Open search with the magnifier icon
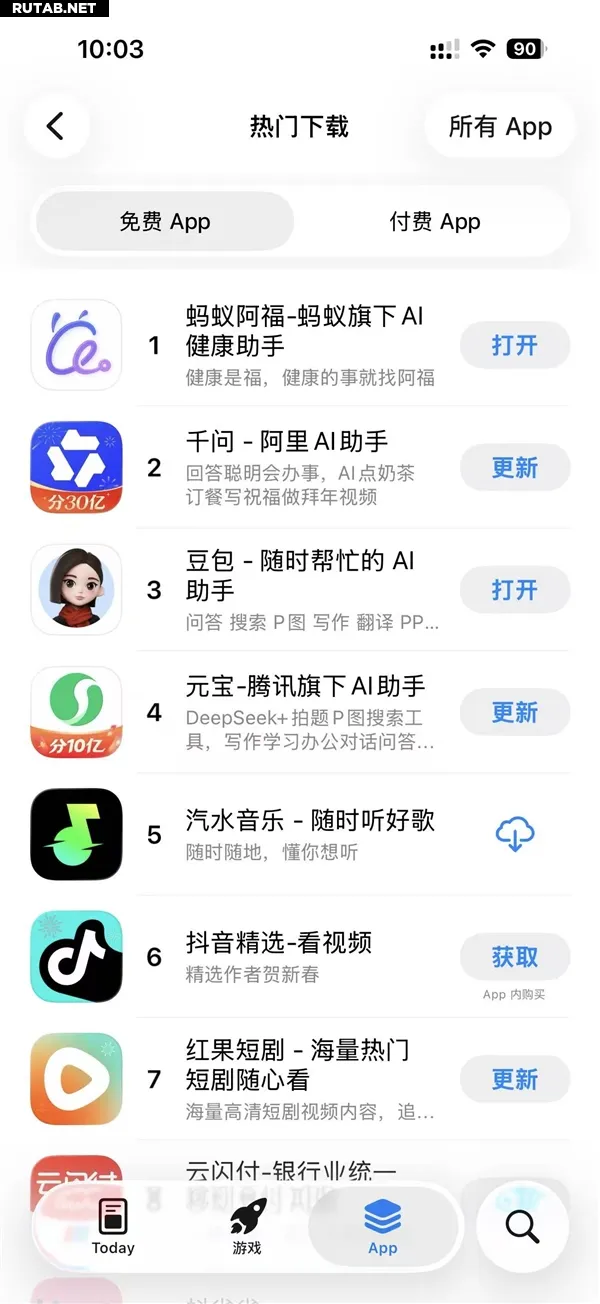Screen dimensions: 600x1304 pos(522,1226)
